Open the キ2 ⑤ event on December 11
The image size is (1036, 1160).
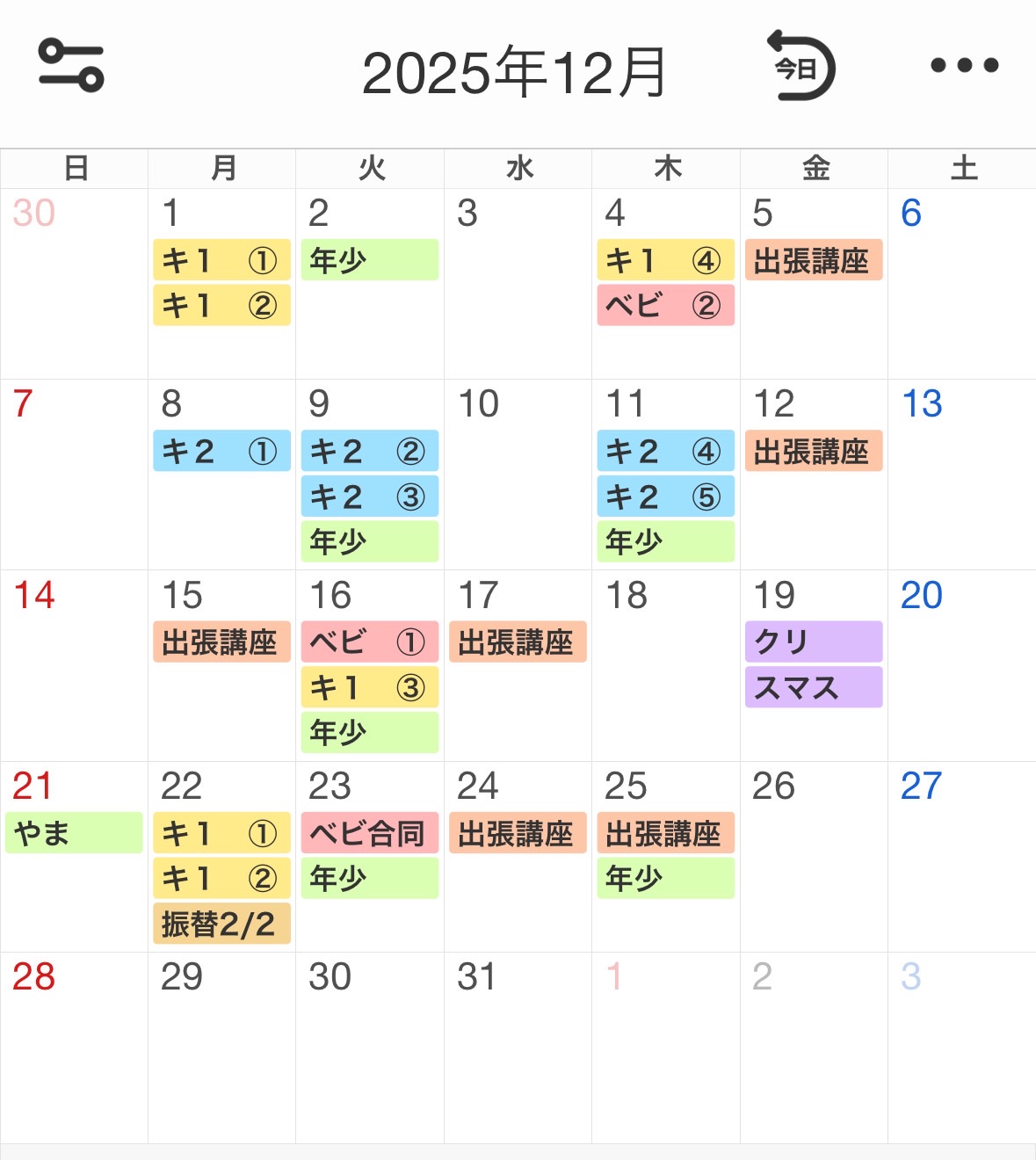click(665, 497)
